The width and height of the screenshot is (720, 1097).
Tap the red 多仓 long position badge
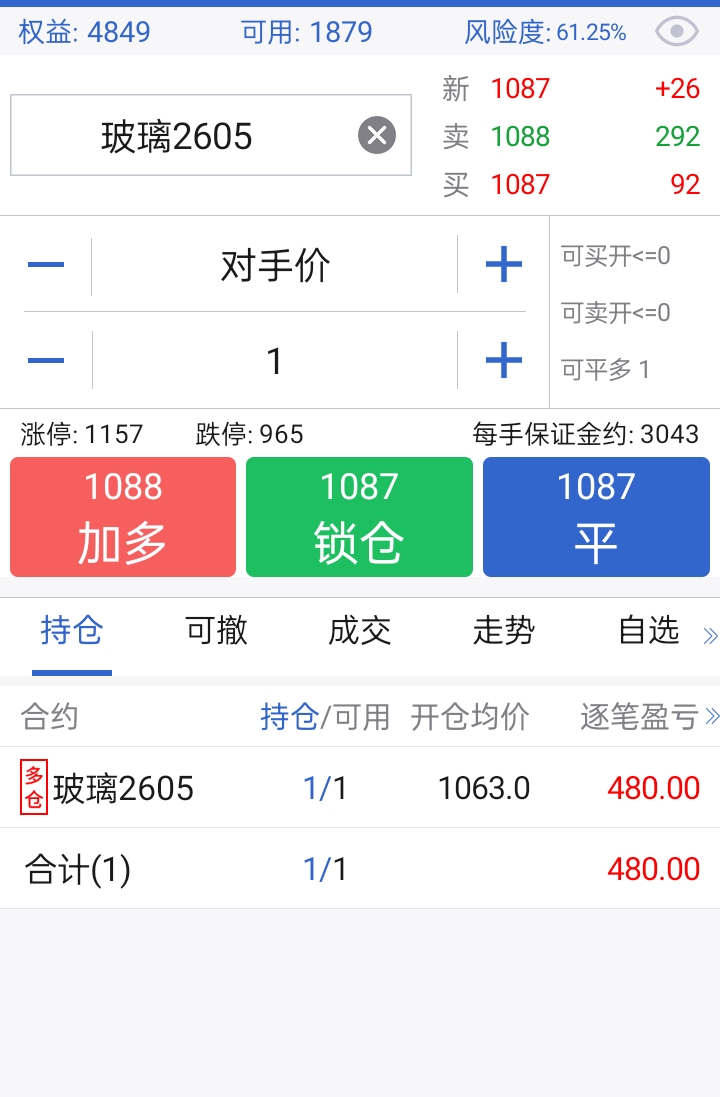pos(32,788)
